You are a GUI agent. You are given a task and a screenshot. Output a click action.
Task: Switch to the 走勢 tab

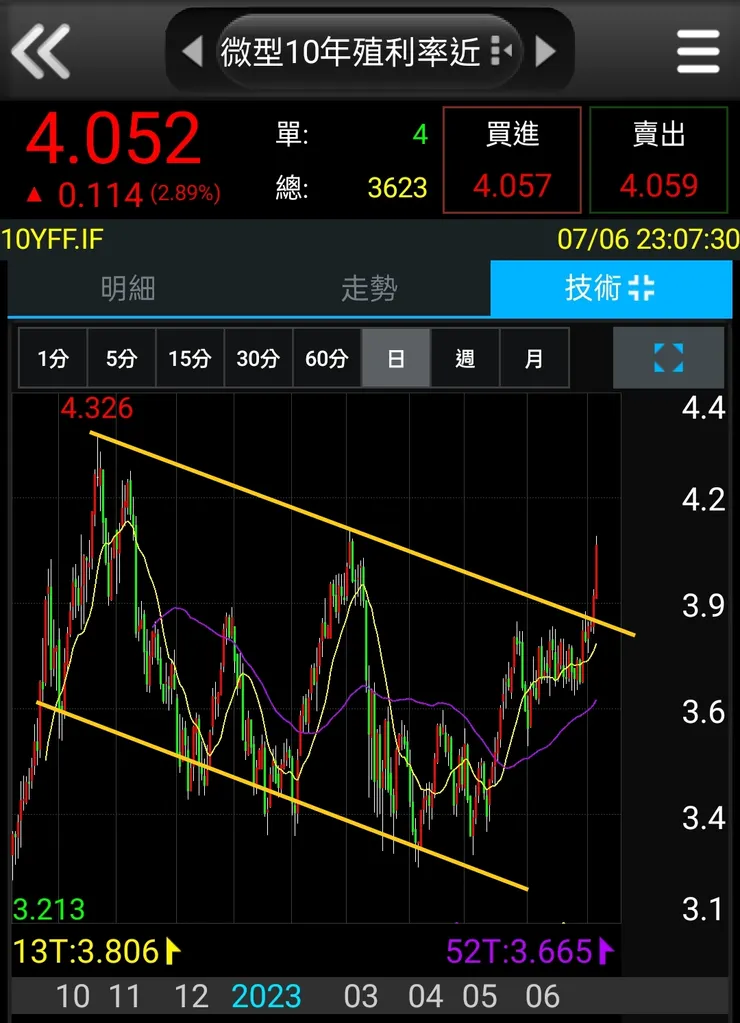click(x=370, y=288)
